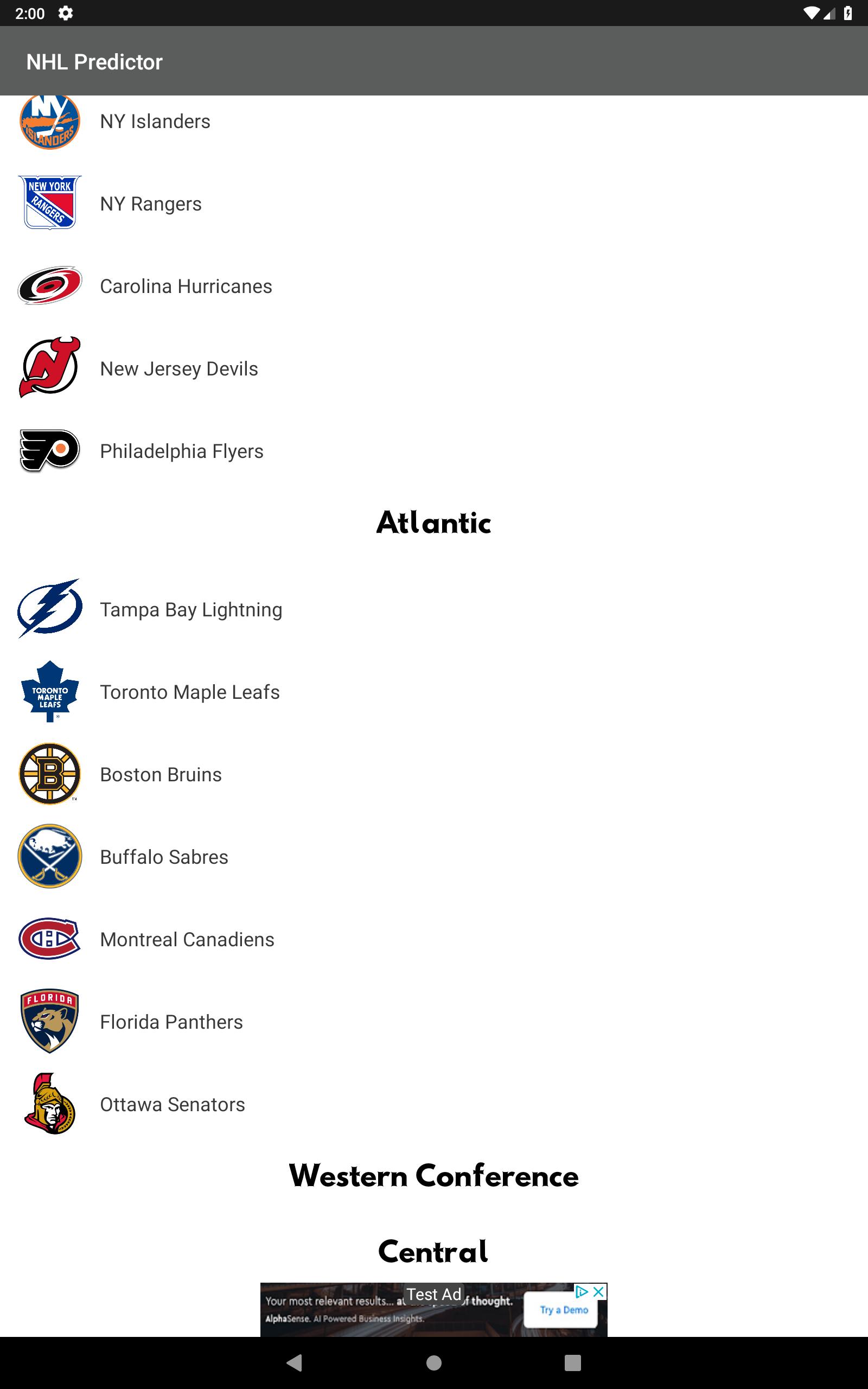Return to the device home screen
The width and height of the screenshot is (868, 1389).
[x=434, y=1362]
